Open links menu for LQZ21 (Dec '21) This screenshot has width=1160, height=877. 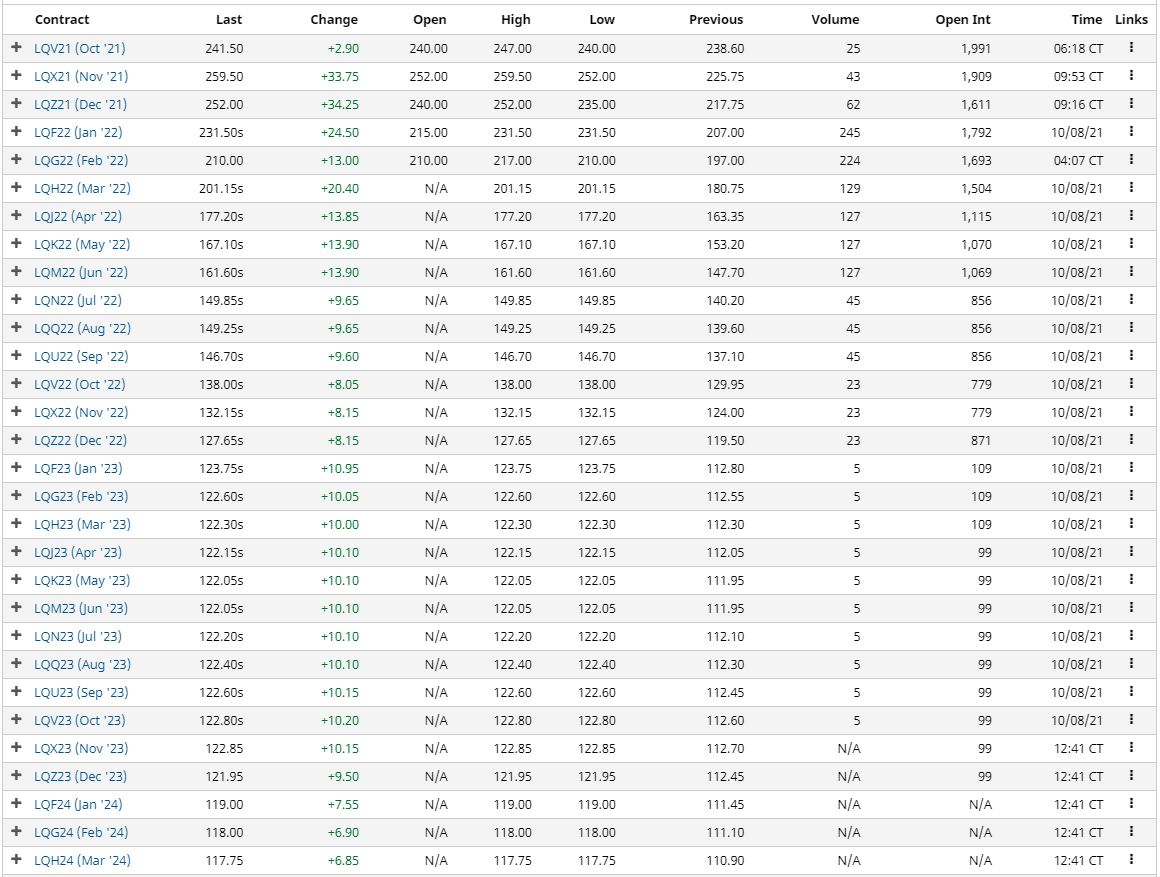(x=1131, y=104)
